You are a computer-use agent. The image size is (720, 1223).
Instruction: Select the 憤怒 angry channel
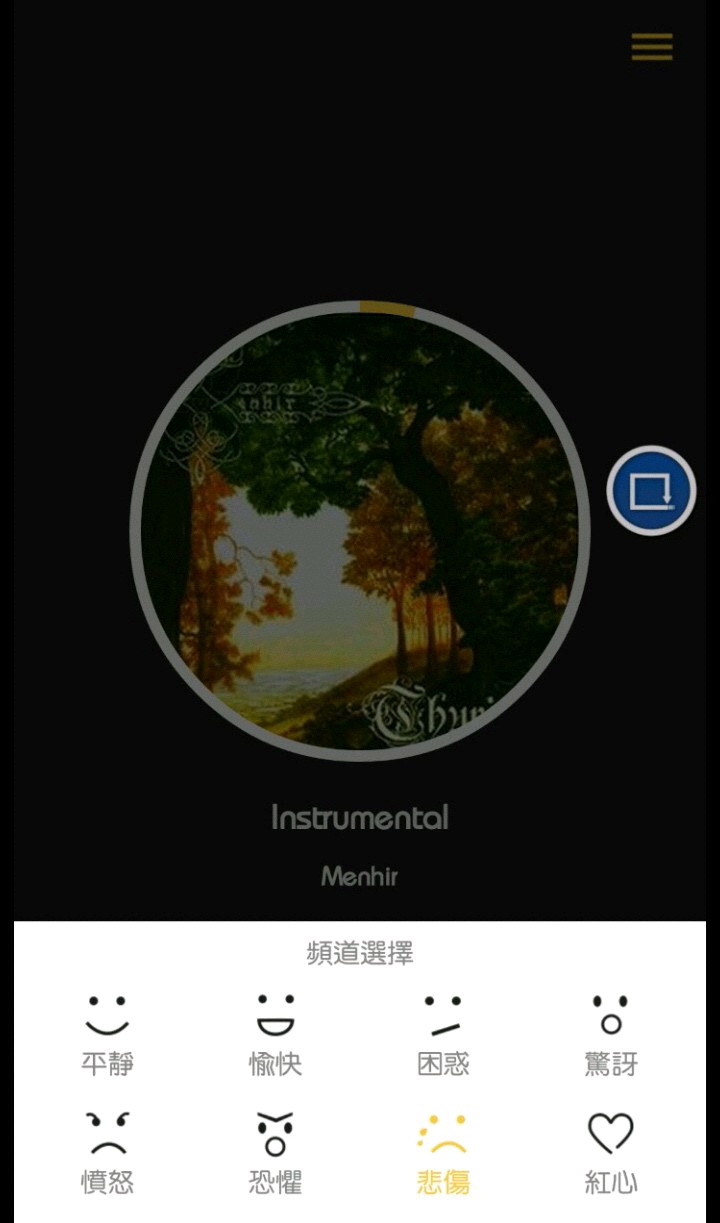(x=107, y=1152)
